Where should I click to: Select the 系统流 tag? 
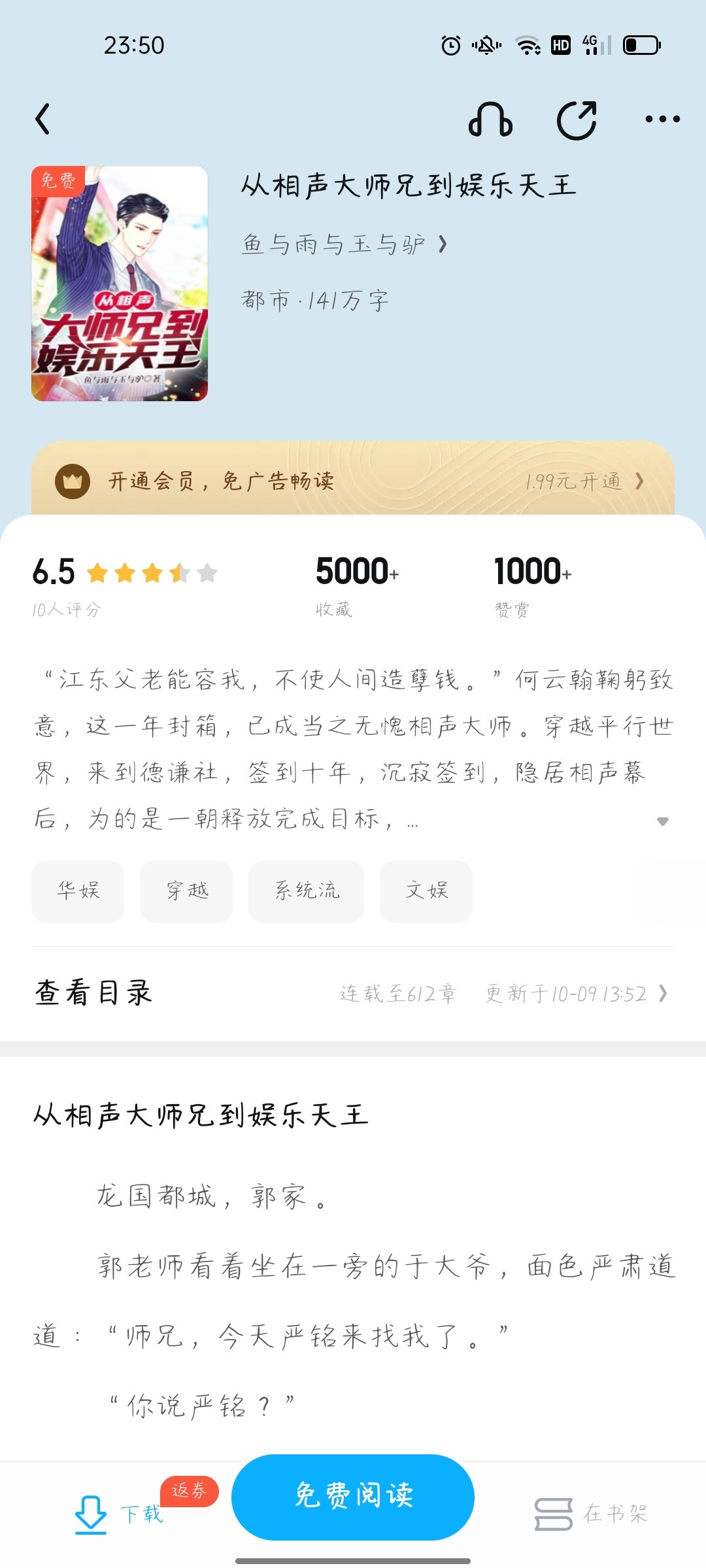coord(306,891)
